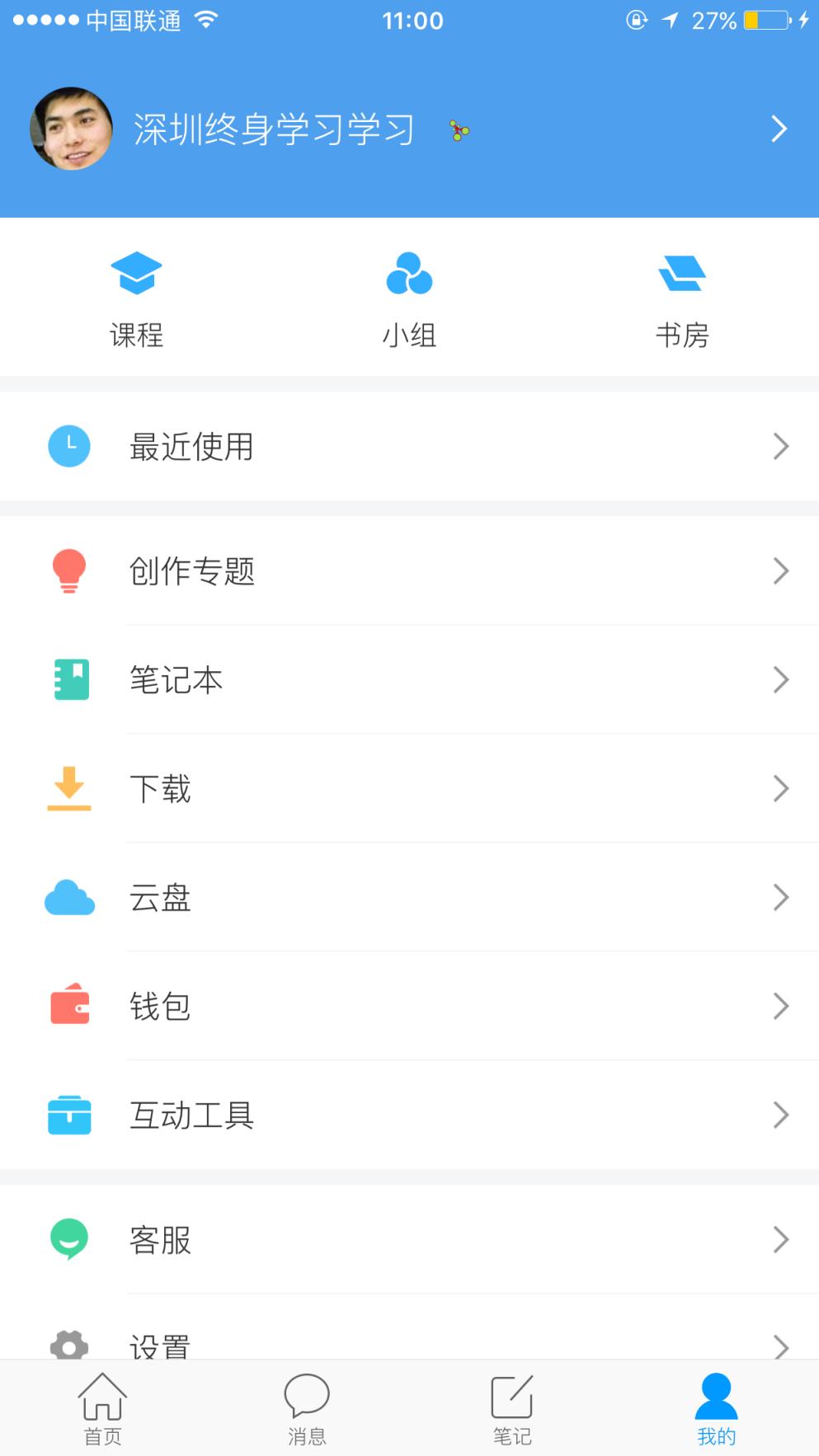
Task: Open the 课程 (Courses) section icon
Action: [138, 272]
